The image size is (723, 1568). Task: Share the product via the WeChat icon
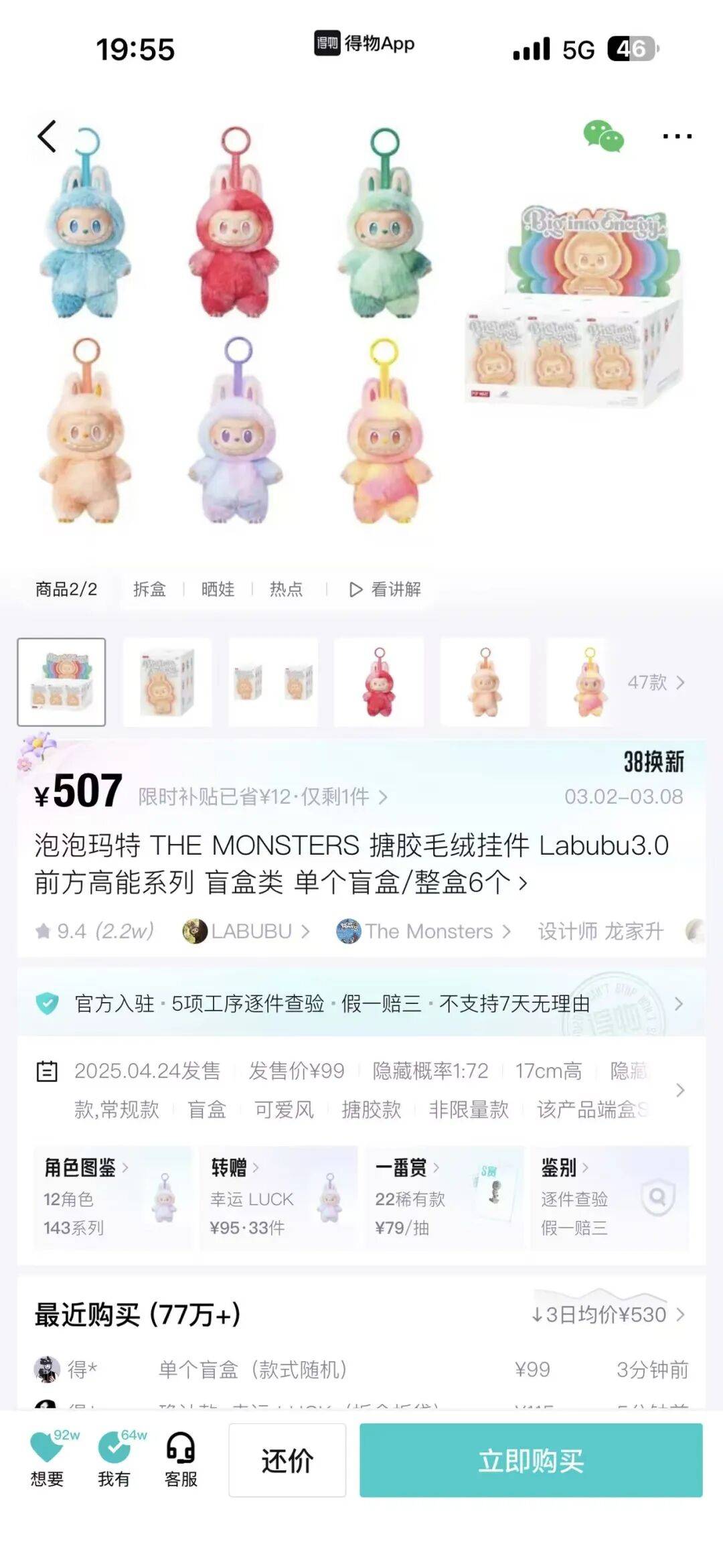pyautogui.click(x=603, y=136)
